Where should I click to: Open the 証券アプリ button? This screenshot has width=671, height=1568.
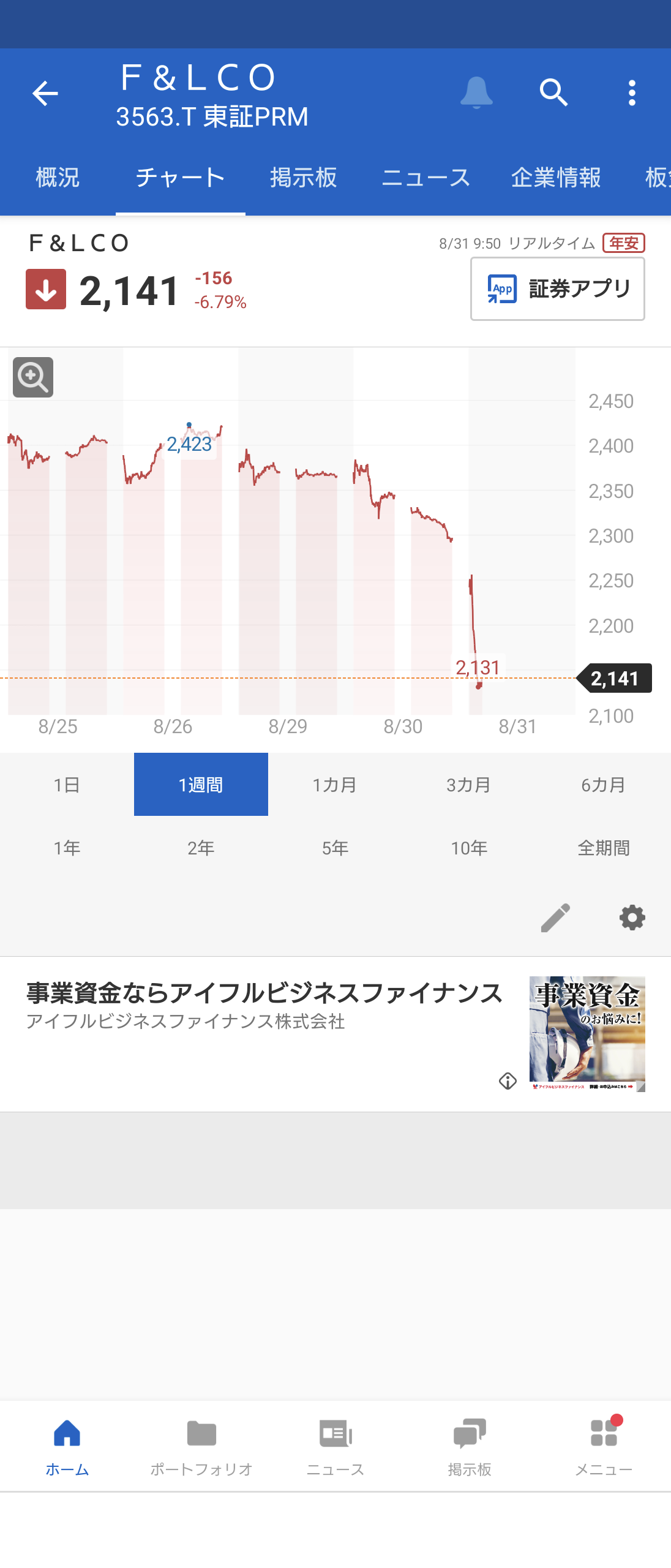click(557, 288)
